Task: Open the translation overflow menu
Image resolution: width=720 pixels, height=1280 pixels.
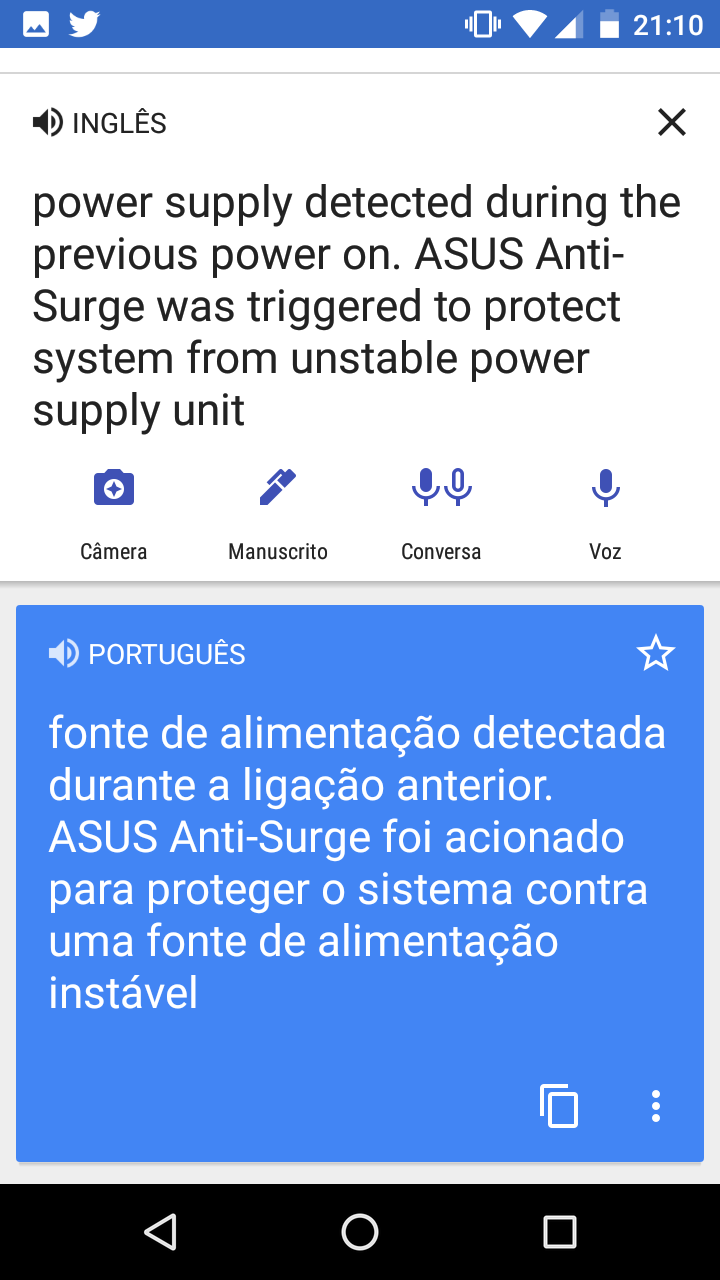Action: pyautogui.click(x=656, y=1106)
